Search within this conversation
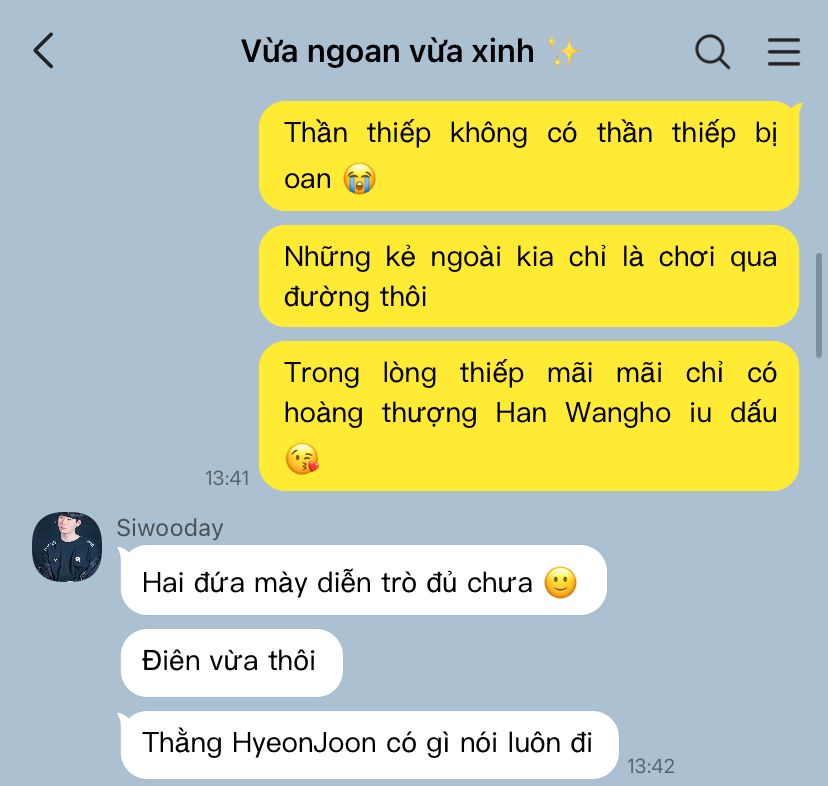 click(x=712, y=51)
